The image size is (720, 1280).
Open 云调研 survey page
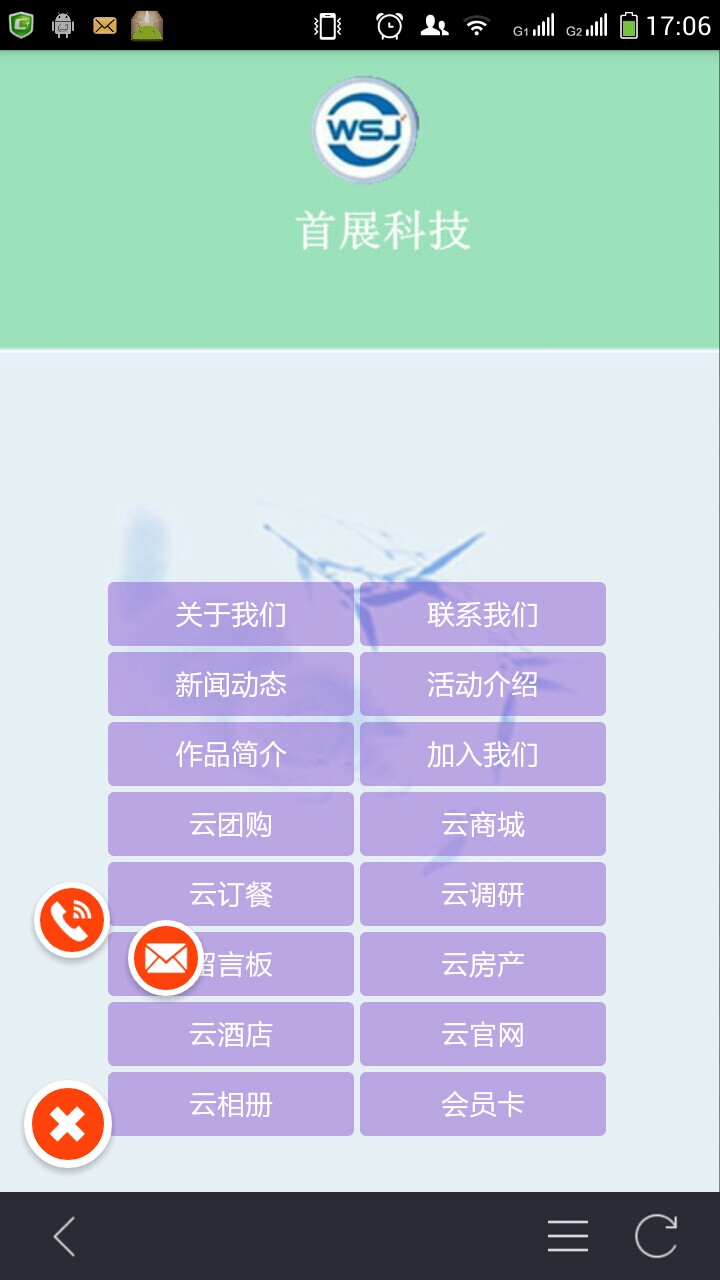(x=483, y=894)
